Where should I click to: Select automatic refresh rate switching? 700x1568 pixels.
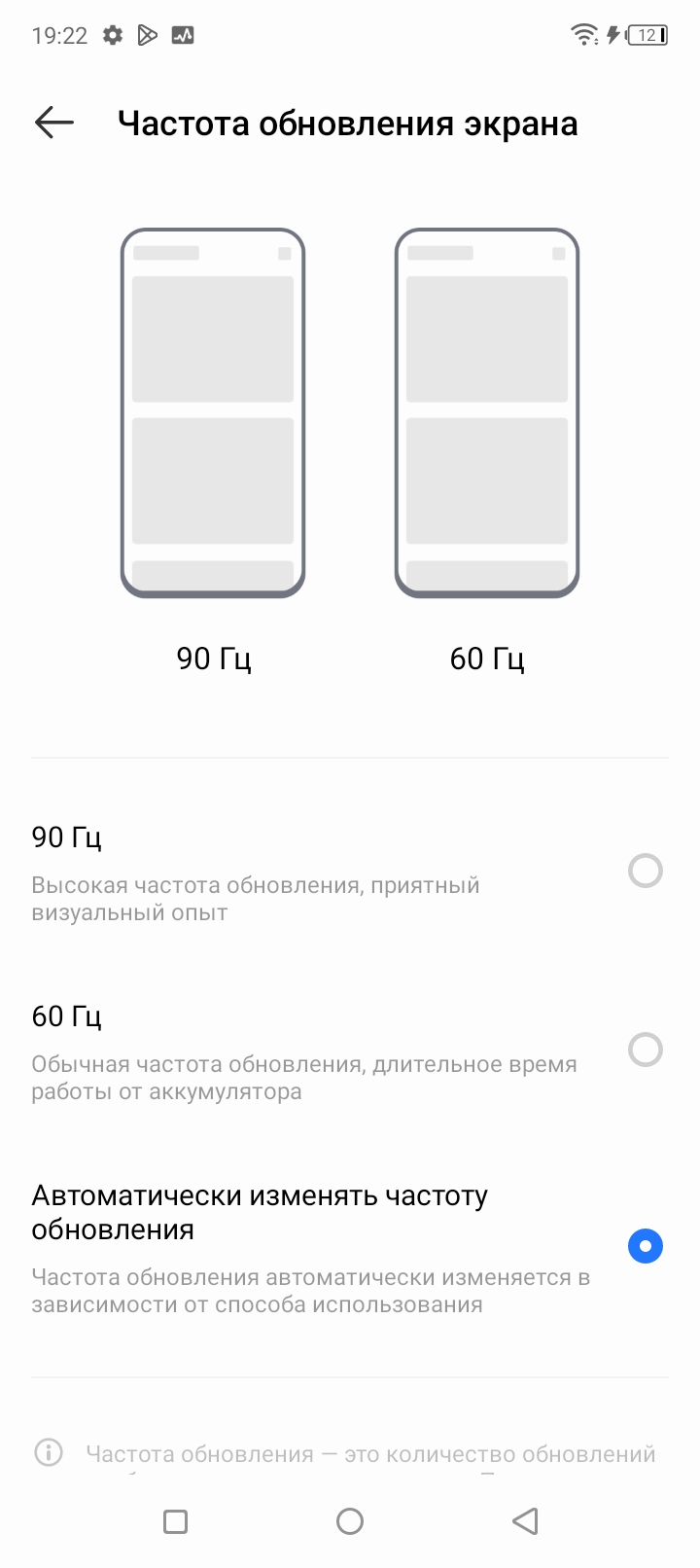pos(645,1246)
